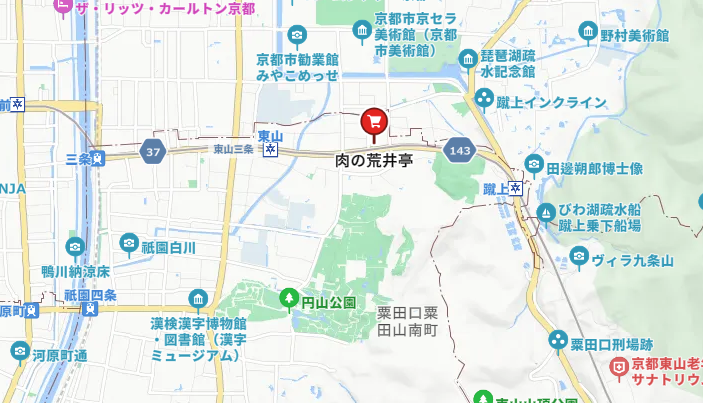Tap the 野村美術館 museum marker
Screen dimensions: 703x403
(x=588, y=32)
